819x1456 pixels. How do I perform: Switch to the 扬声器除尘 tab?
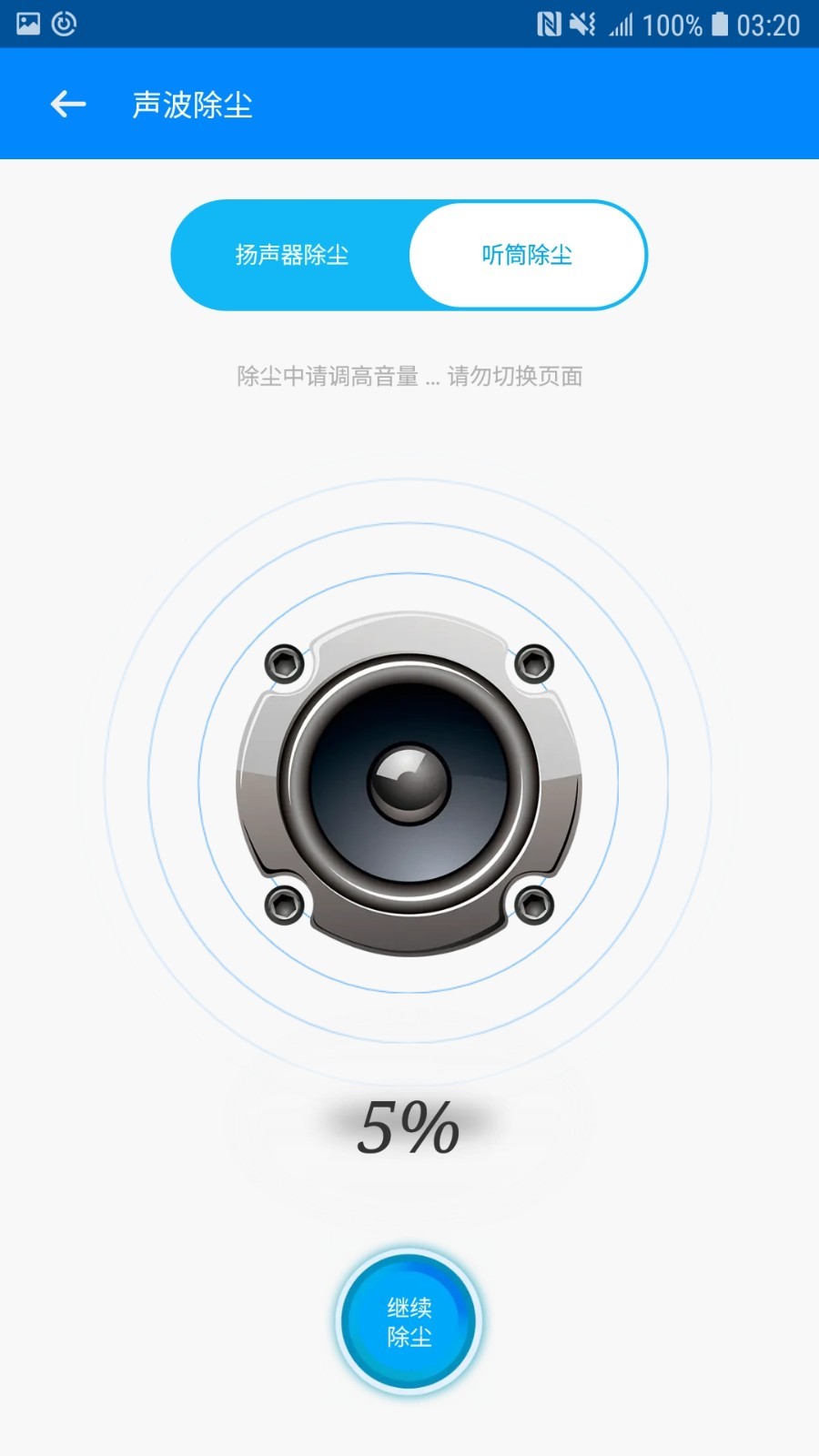pos(291,255)
